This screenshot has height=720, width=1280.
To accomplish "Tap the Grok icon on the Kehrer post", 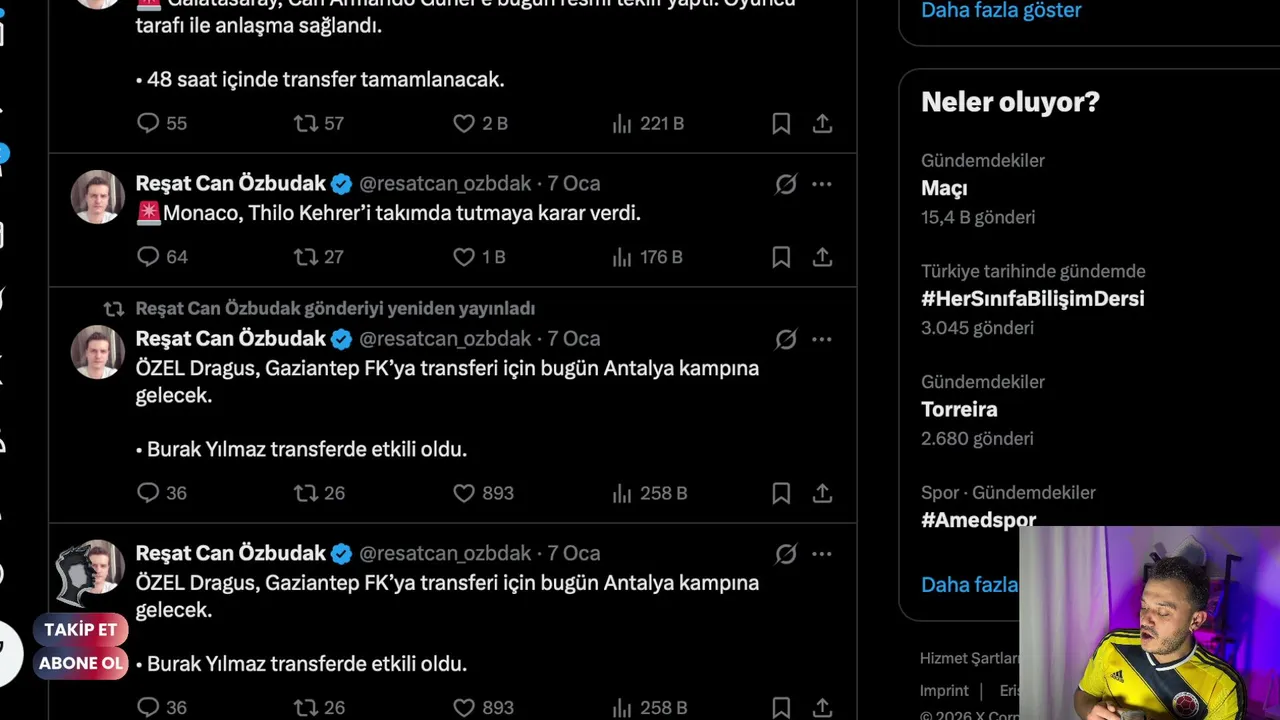I will click(x=786, y=184).
